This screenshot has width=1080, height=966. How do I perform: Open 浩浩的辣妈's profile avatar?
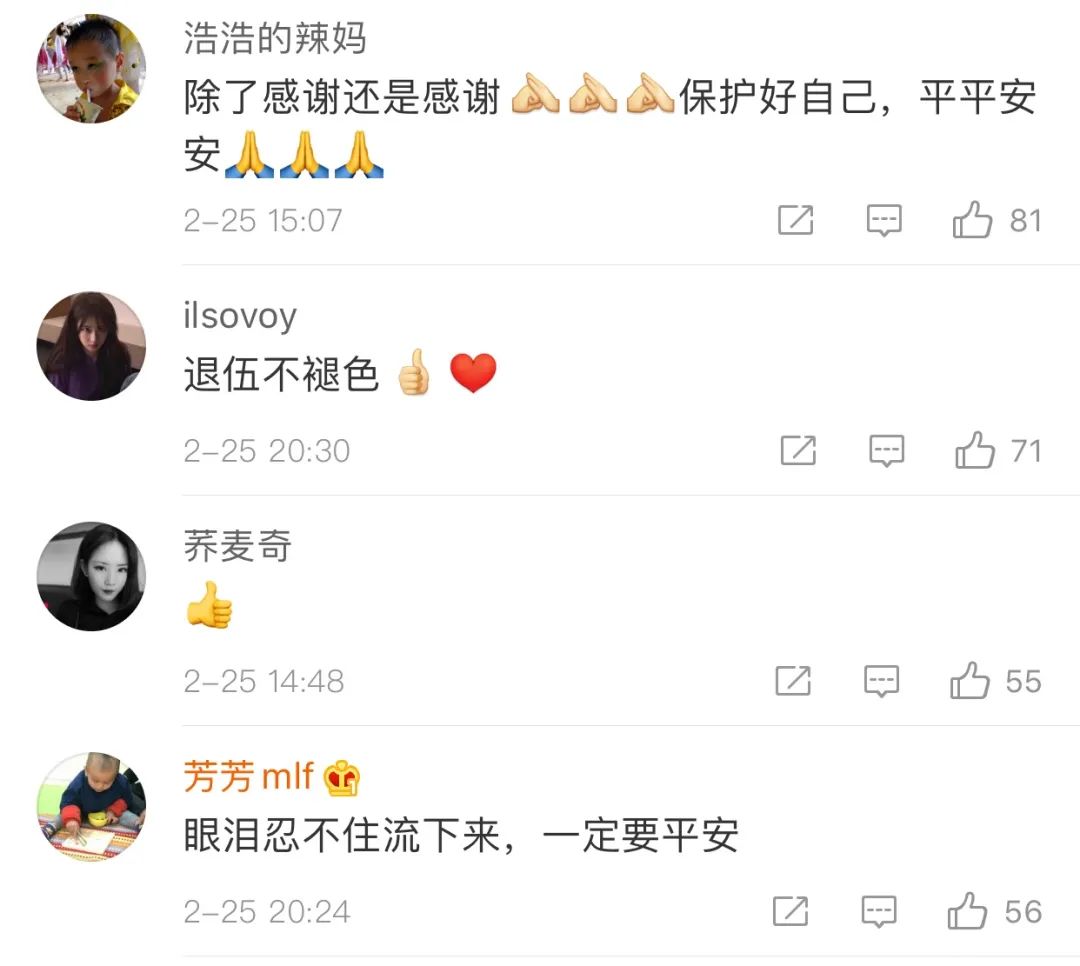91,69
